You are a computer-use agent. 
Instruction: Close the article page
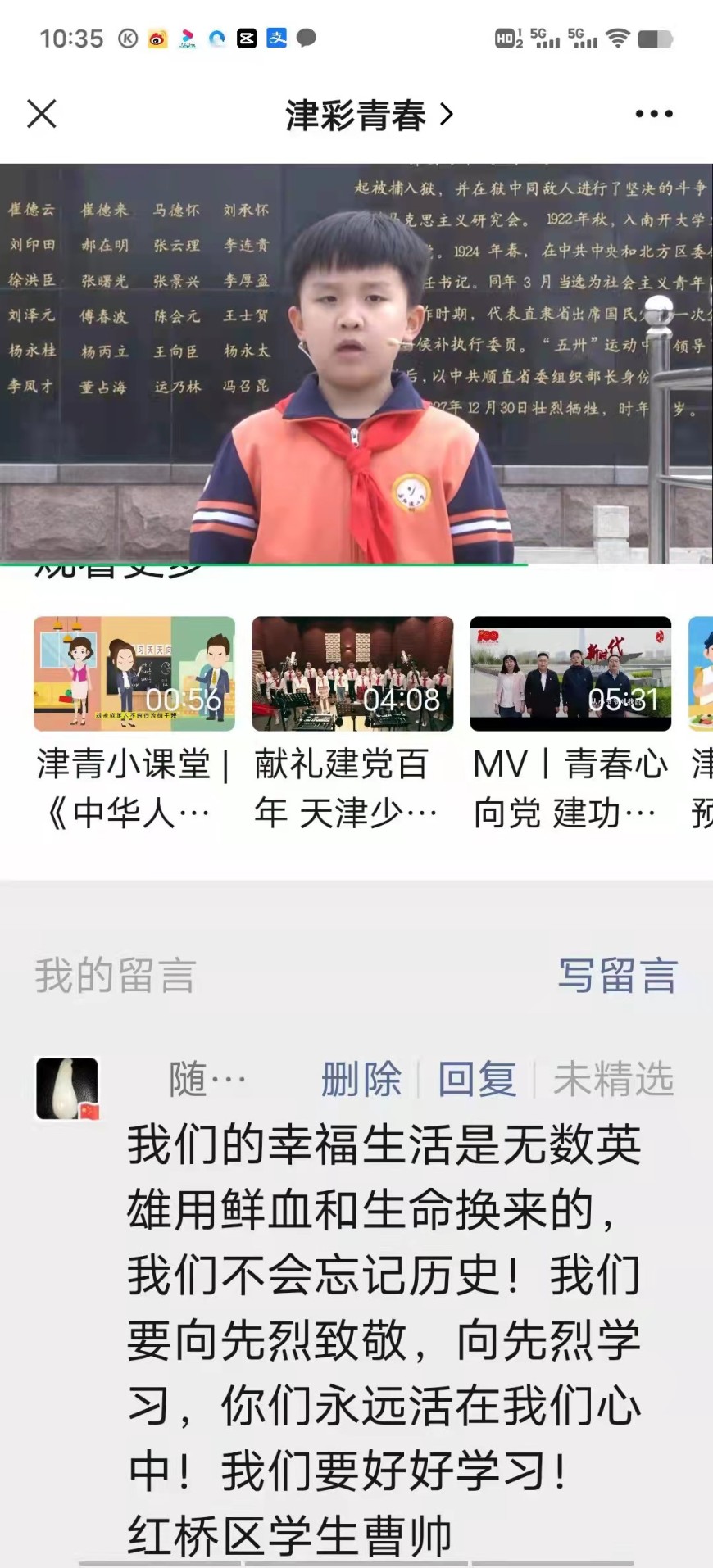click(x=42, y=114)
